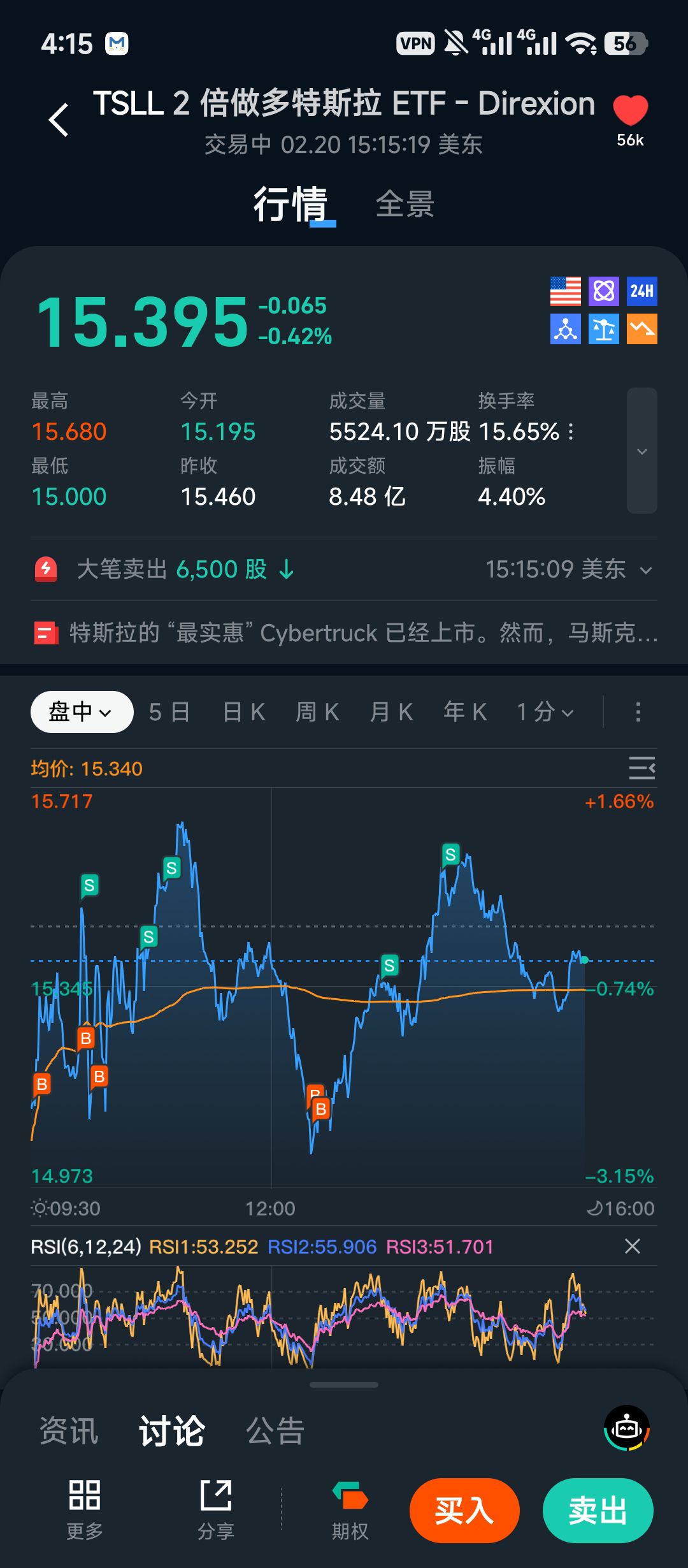Image resolution: width=688 pixels, height=1568 pixels.
Task: Switch to the 资讯 tab
Action: point(69,1431)
